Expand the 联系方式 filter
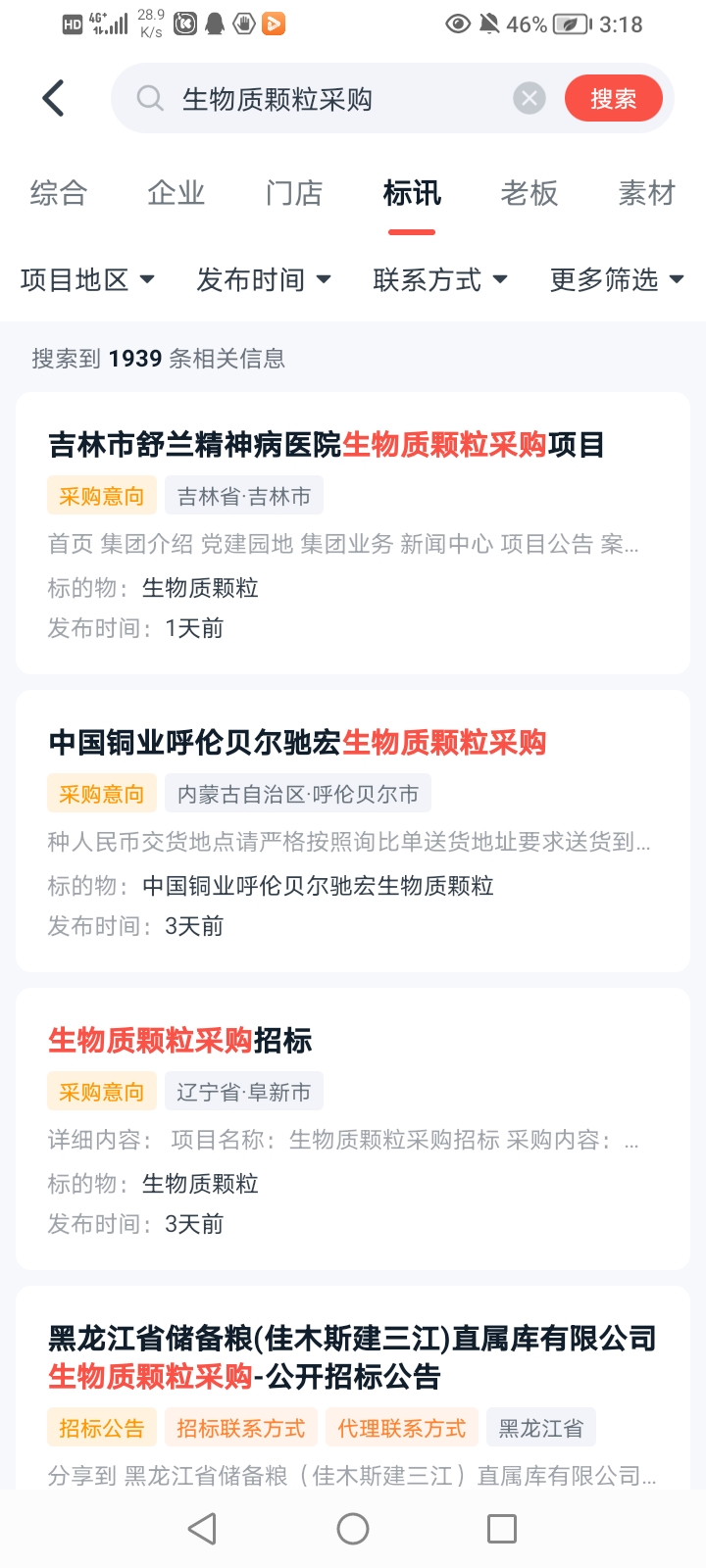Screen dimensions: 706x1568 (440, 280)
